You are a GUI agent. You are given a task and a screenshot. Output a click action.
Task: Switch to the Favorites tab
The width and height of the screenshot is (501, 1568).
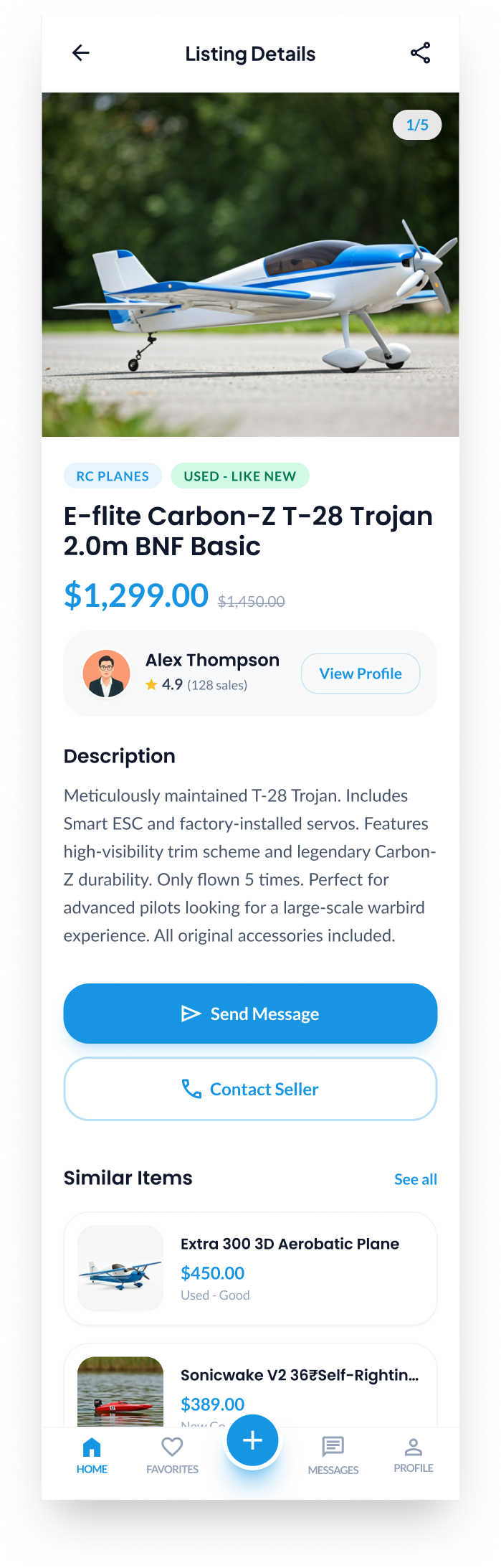coord(172,1456)
